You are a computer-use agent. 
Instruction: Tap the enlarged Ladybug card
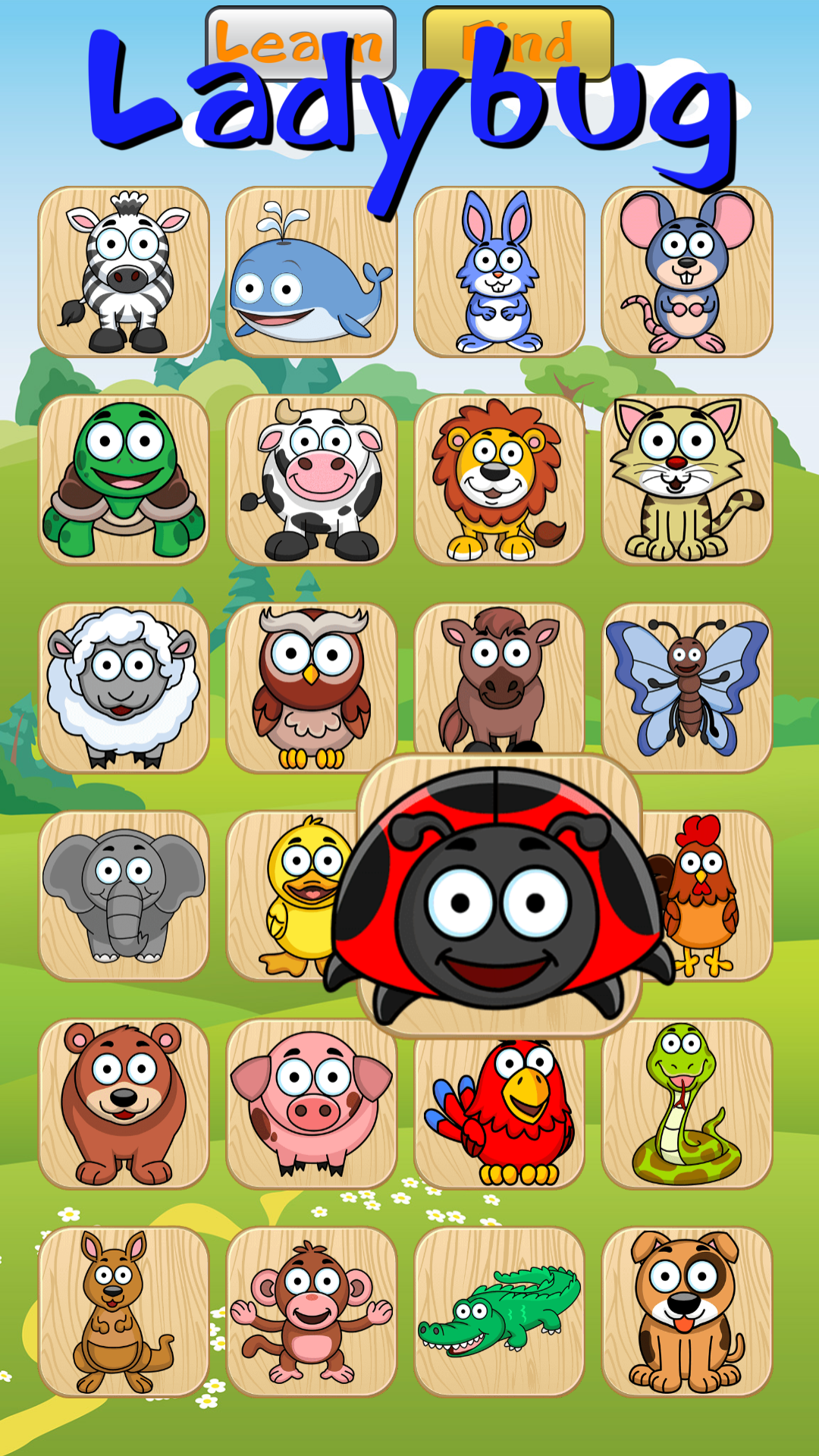point(500,895)
